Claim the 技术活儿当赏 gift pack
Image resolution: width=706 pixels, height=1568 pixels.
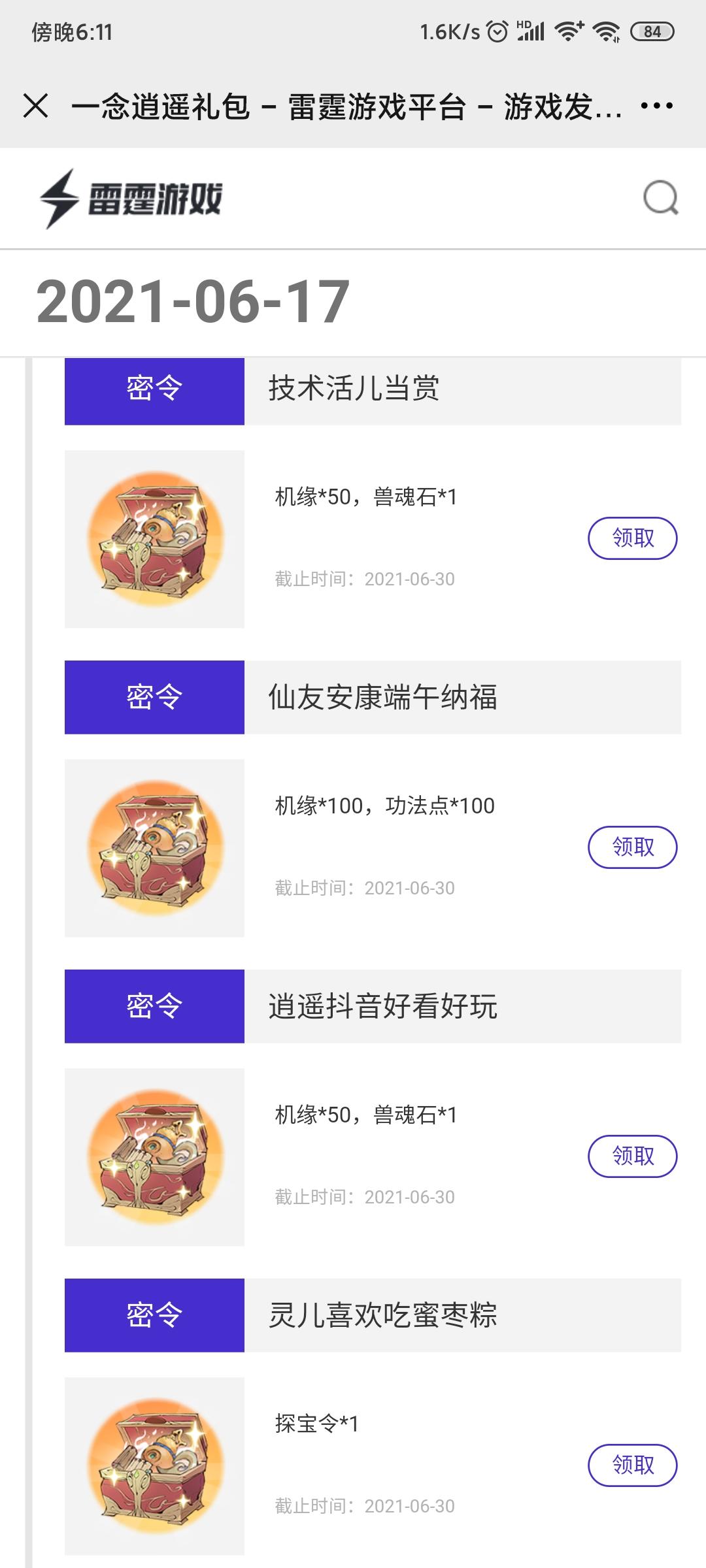coord(632,538)
